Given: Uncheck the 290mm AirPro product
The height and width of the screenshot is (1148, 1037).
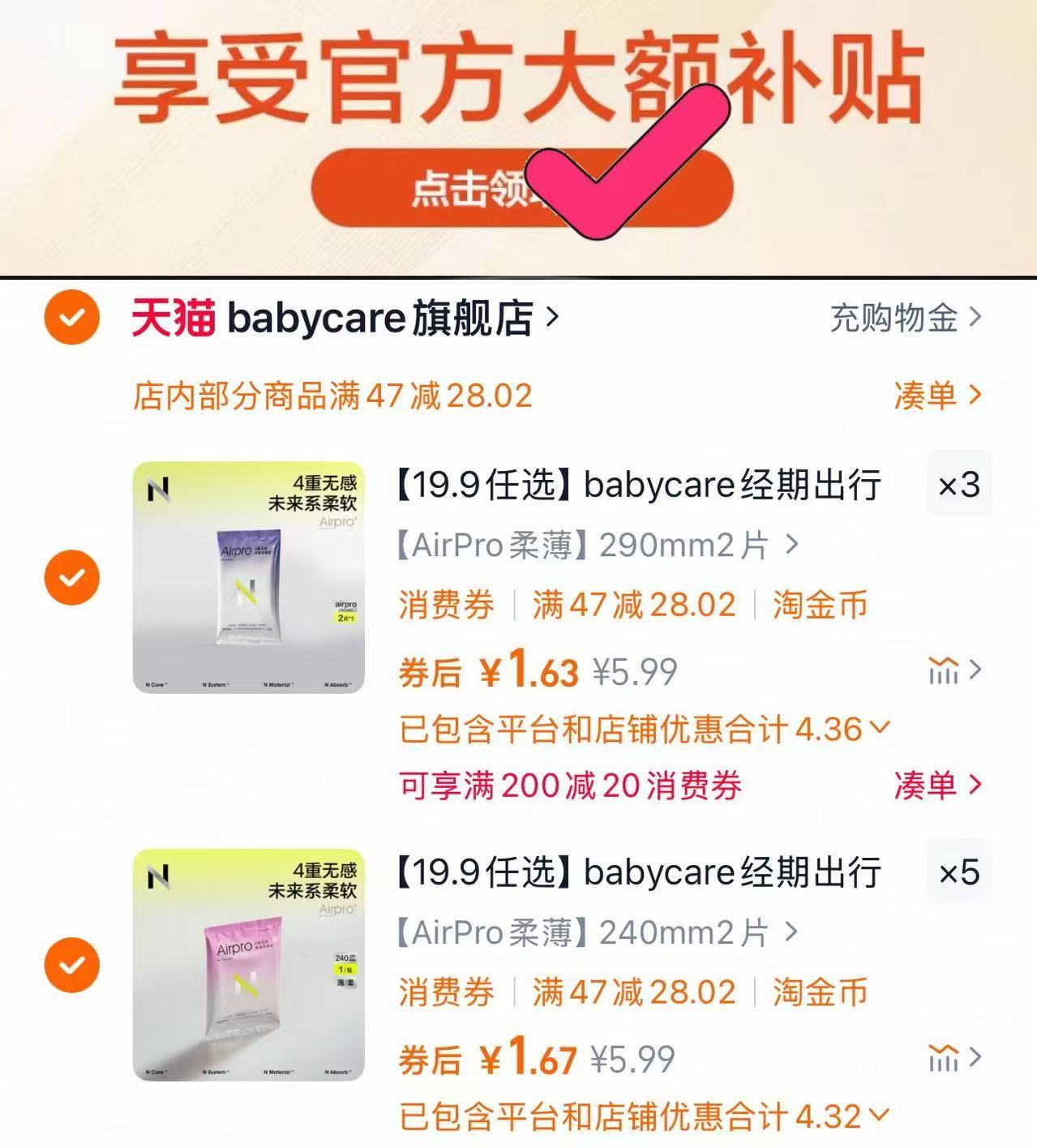Looking at the screenshot, I should point(71,577).
